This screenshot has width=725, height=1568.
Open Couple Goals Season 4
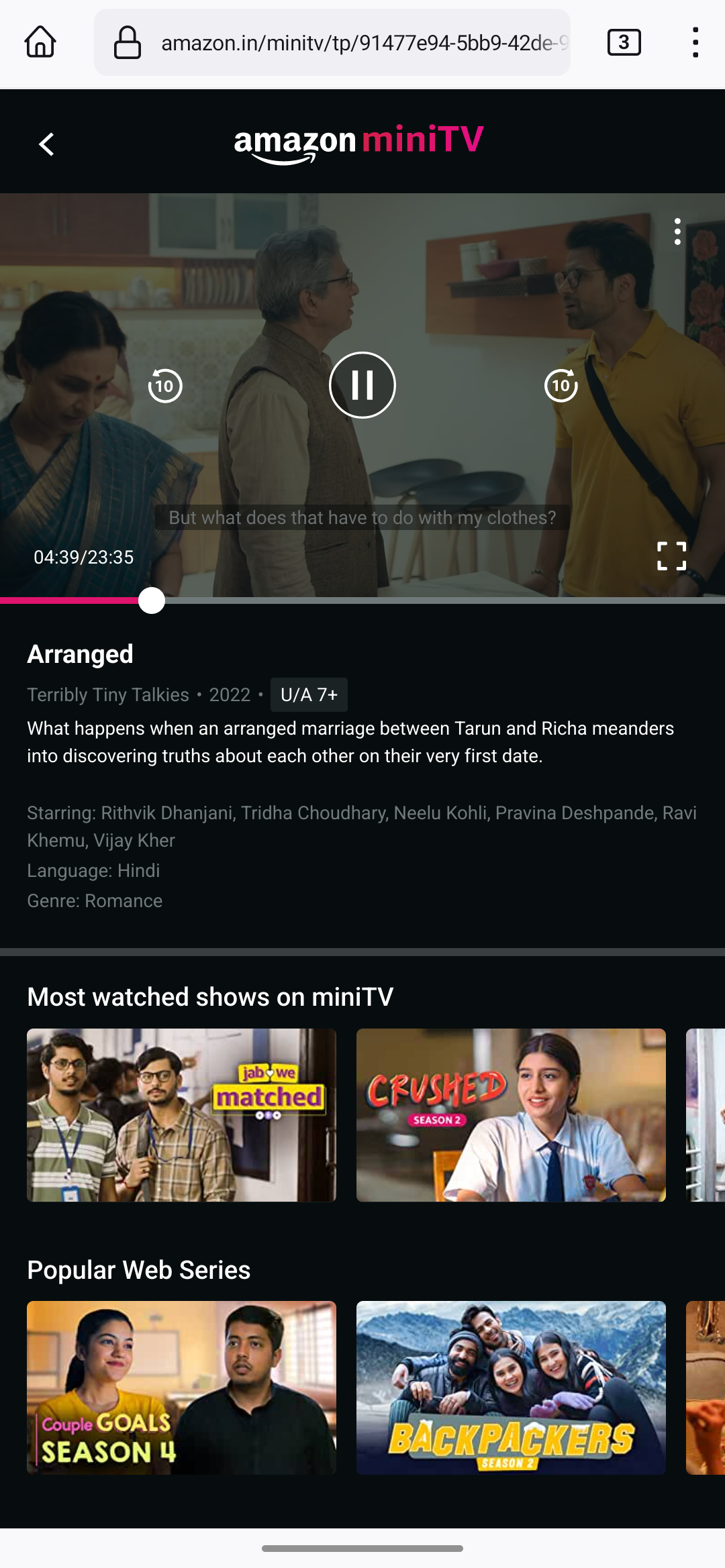coord(181,1387)
